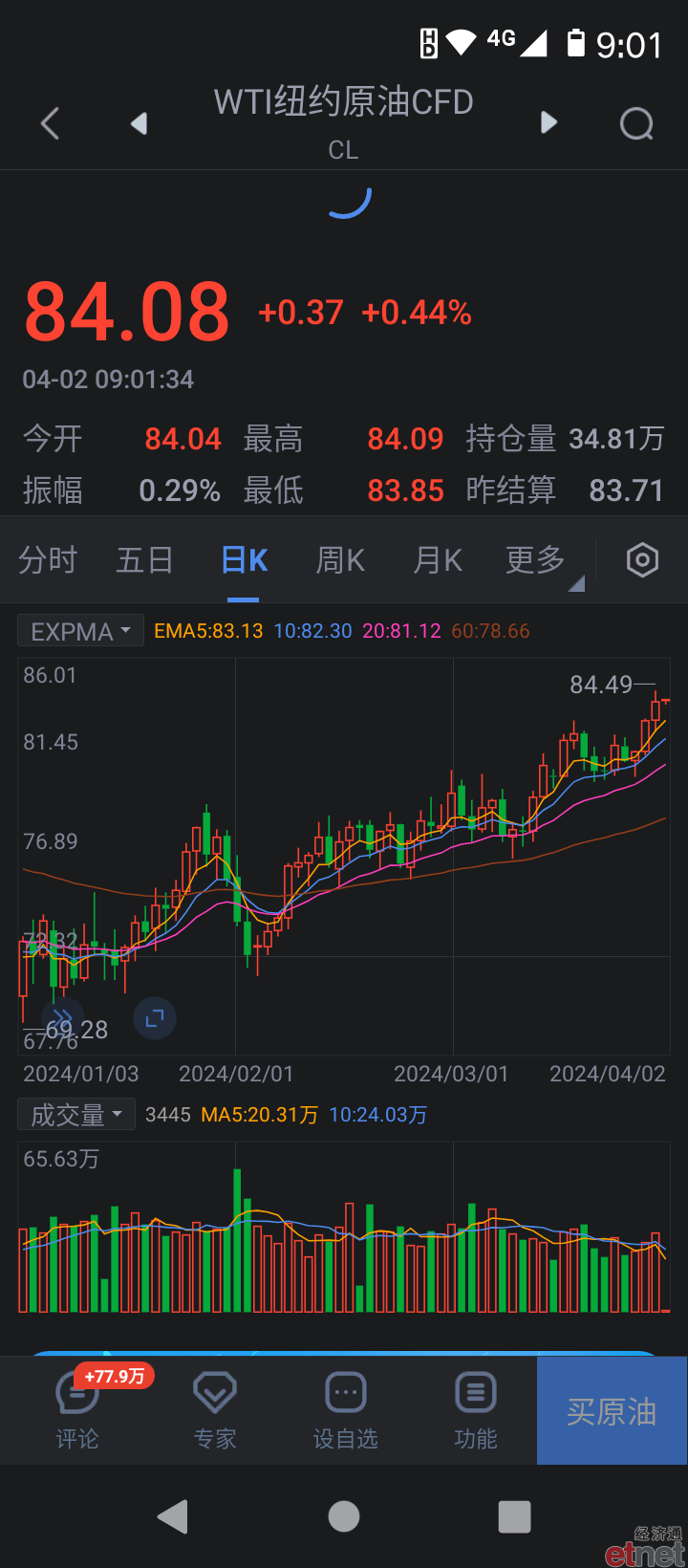
Task: Tap the 买原油 button
Action: [x=612, y=1411]
